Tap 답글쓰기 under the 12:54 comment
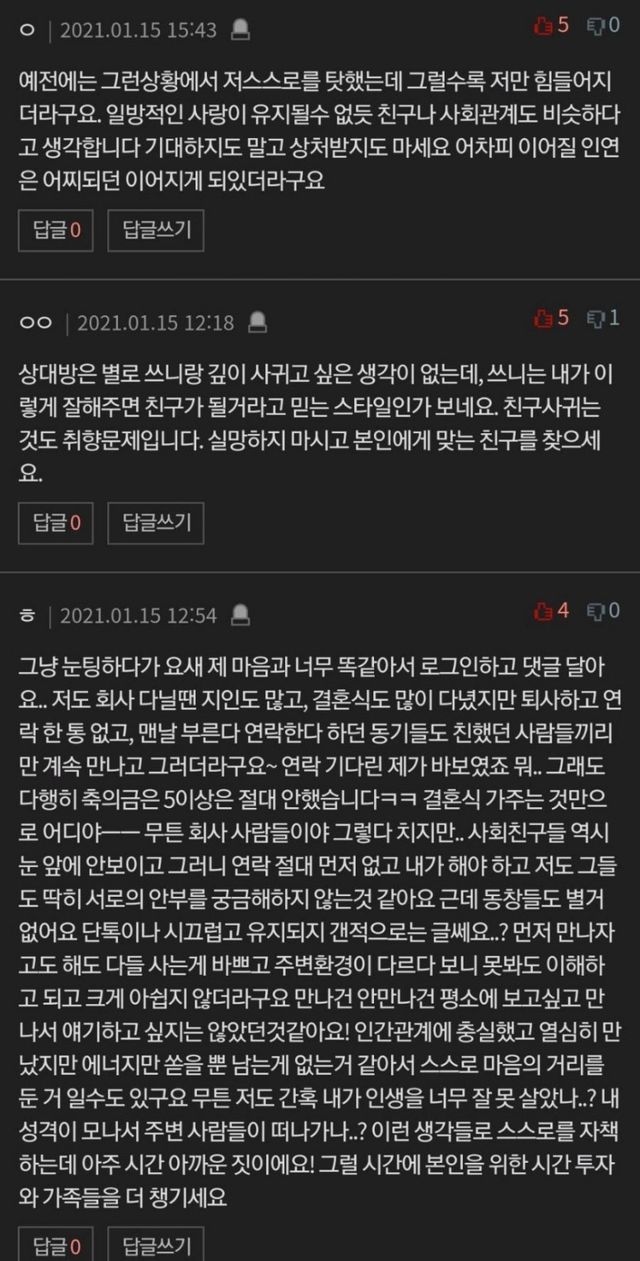 click(155, 1243)
